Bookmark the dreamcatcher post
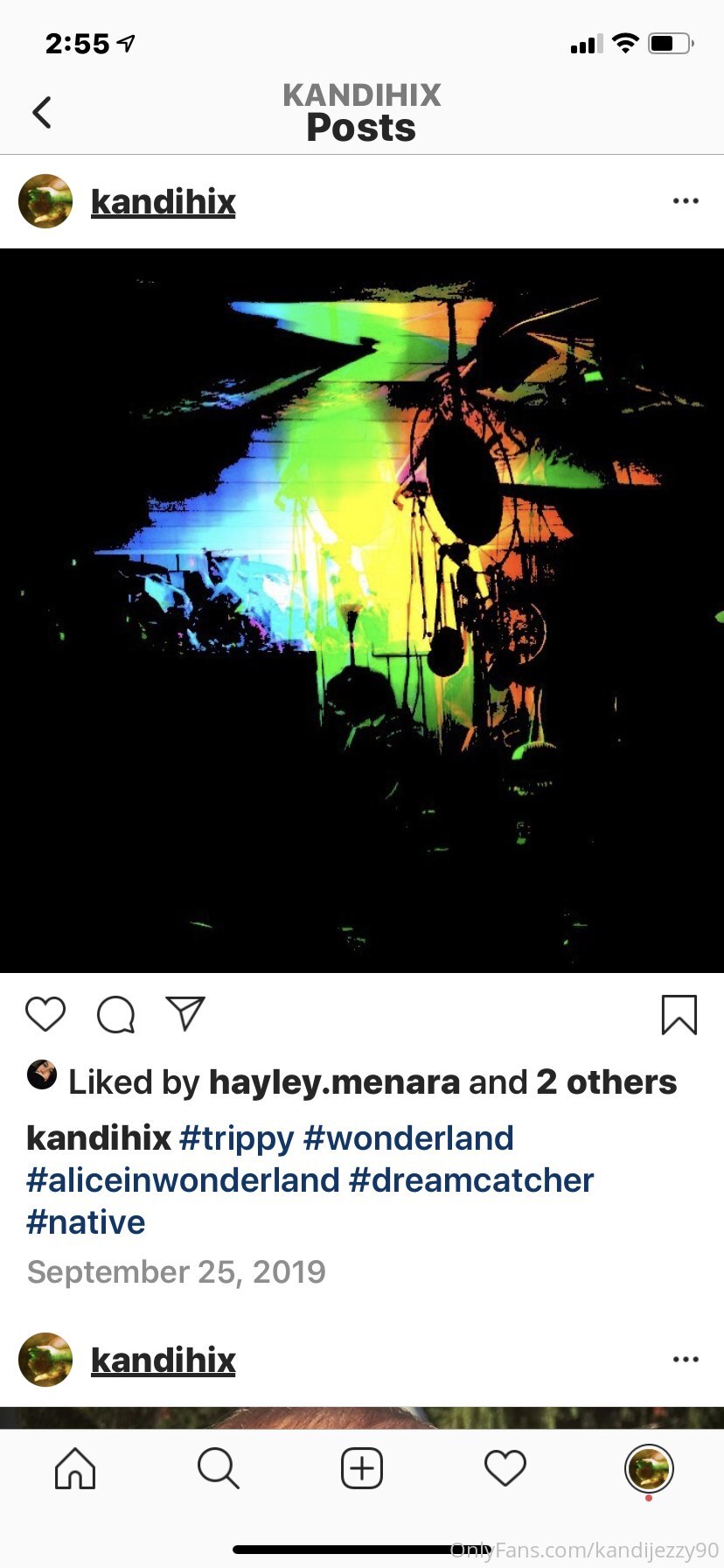 click(x=679, y=1015)
